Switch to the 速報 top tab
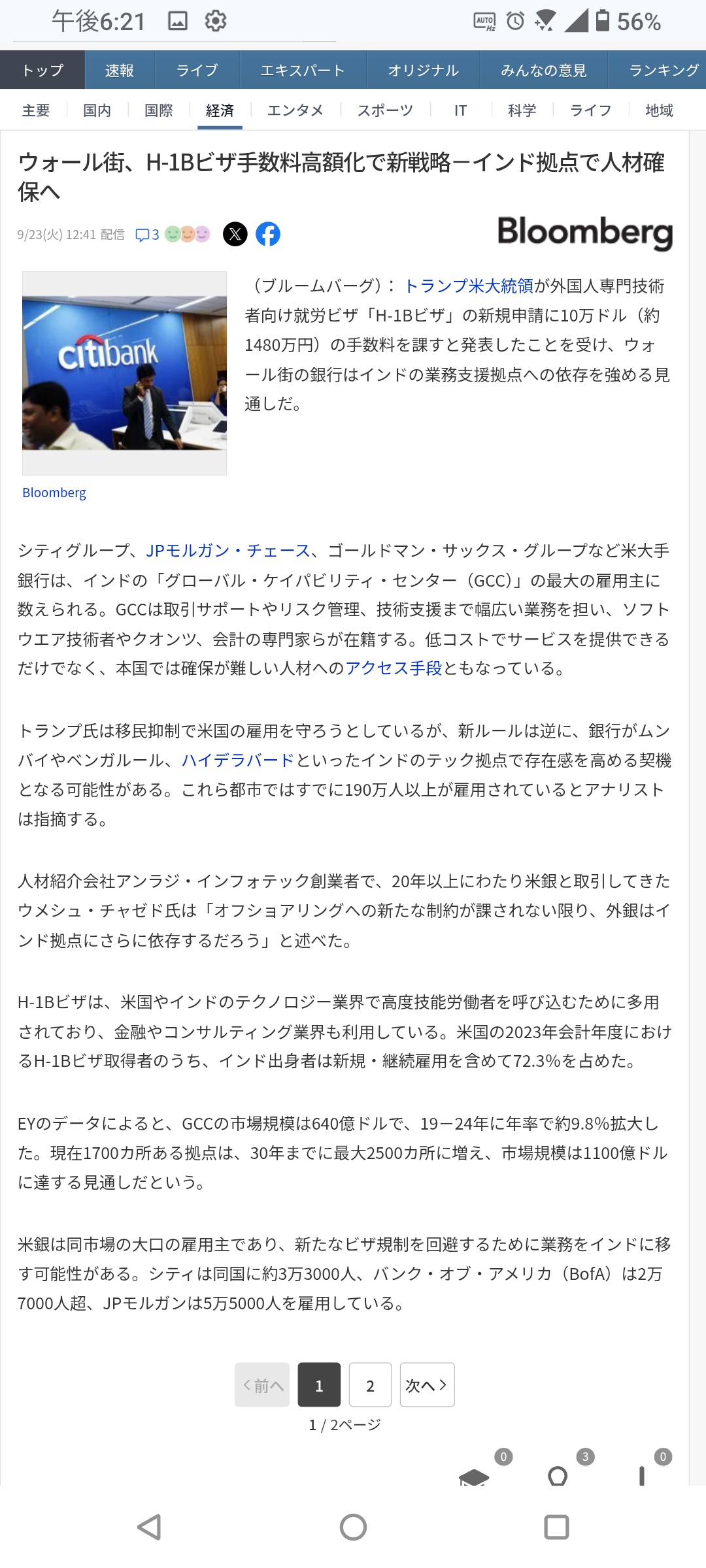This screenshot has height=1568, width=706. tap(119, 70)
